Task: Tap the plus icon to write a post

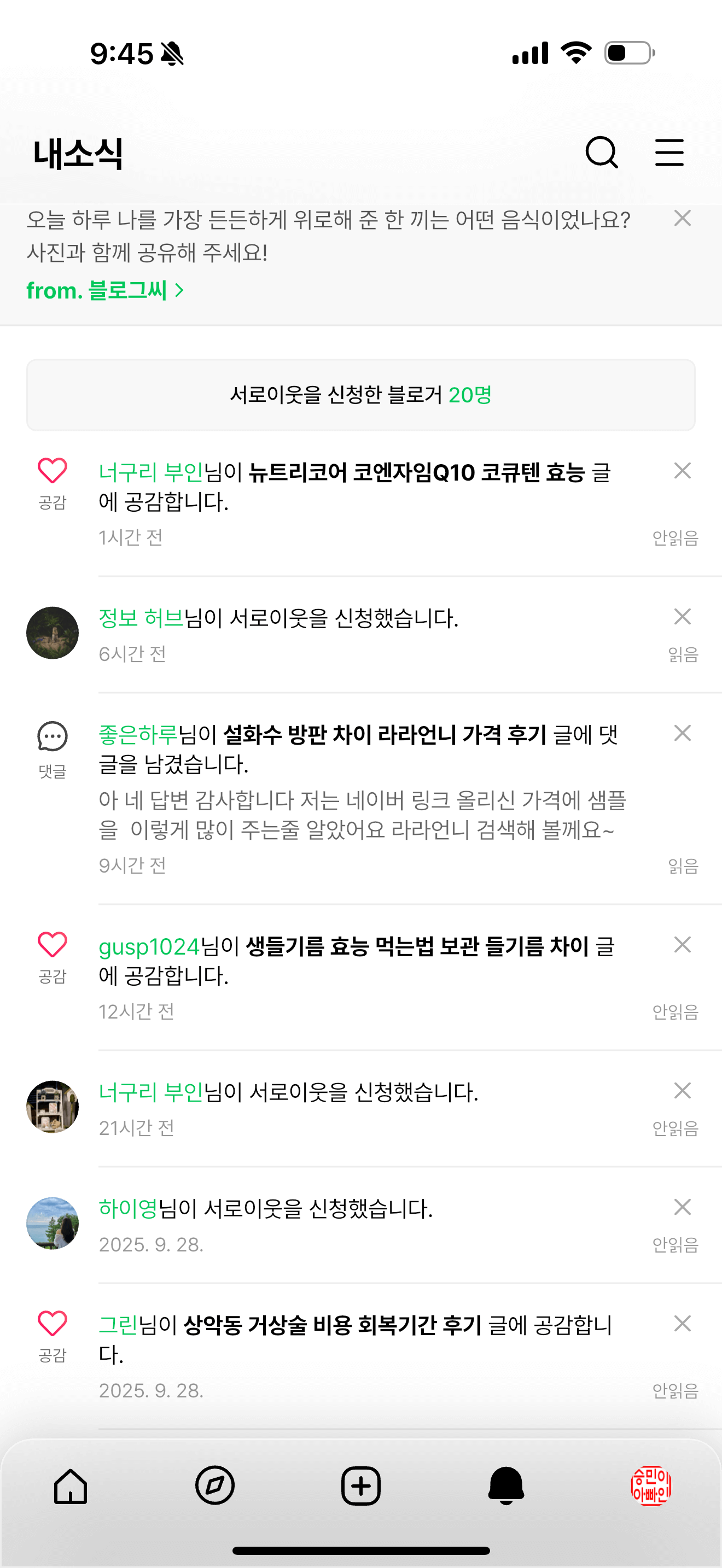Action: [361, 1488]
